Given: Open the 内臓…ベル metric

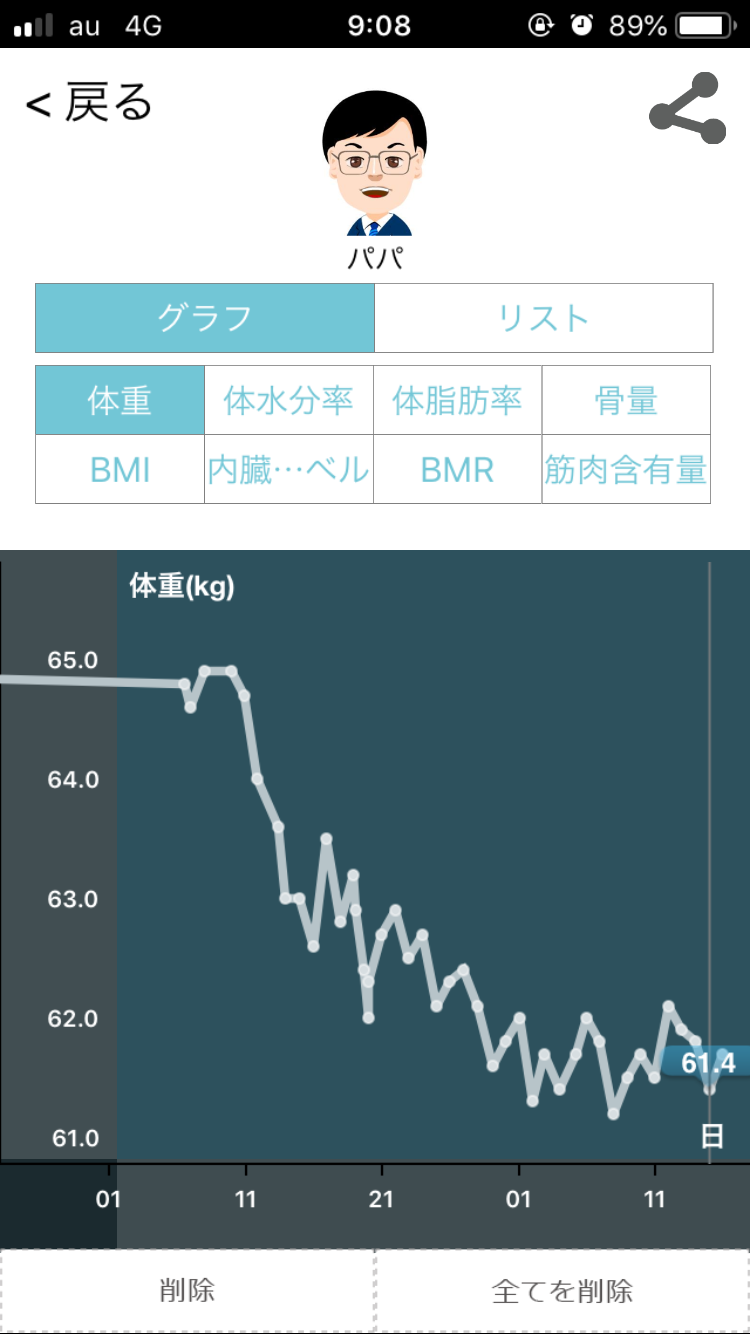Looking at the screenshot, I should 289,469.
